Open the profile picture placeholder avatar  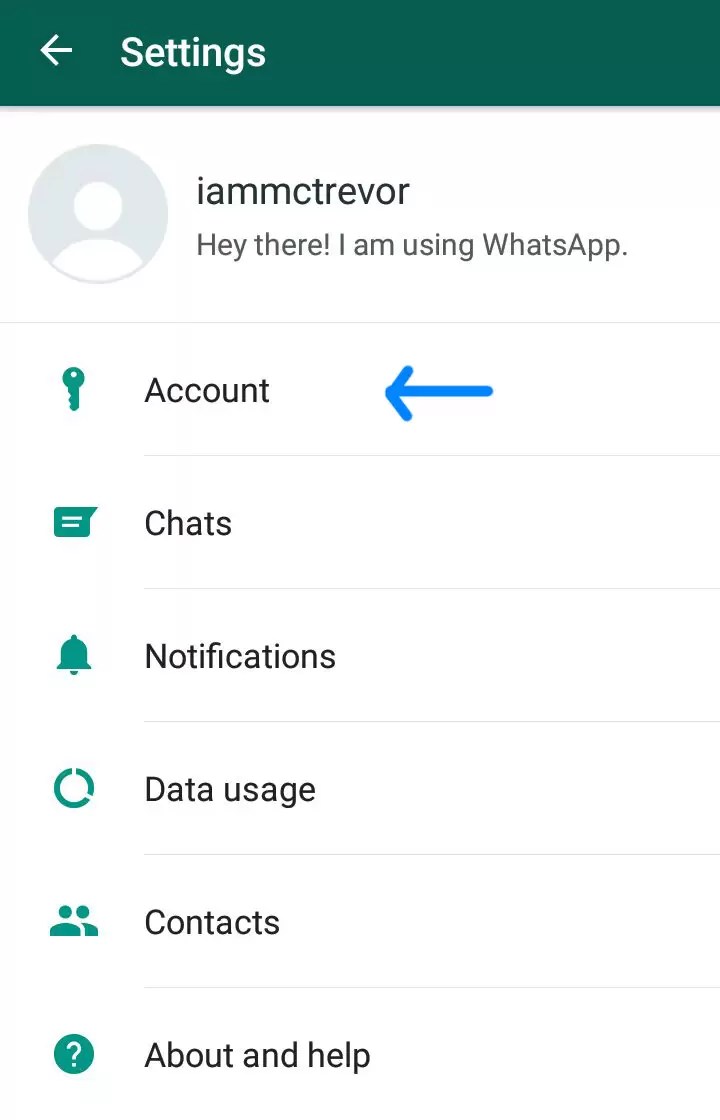(x=97, y=215)
